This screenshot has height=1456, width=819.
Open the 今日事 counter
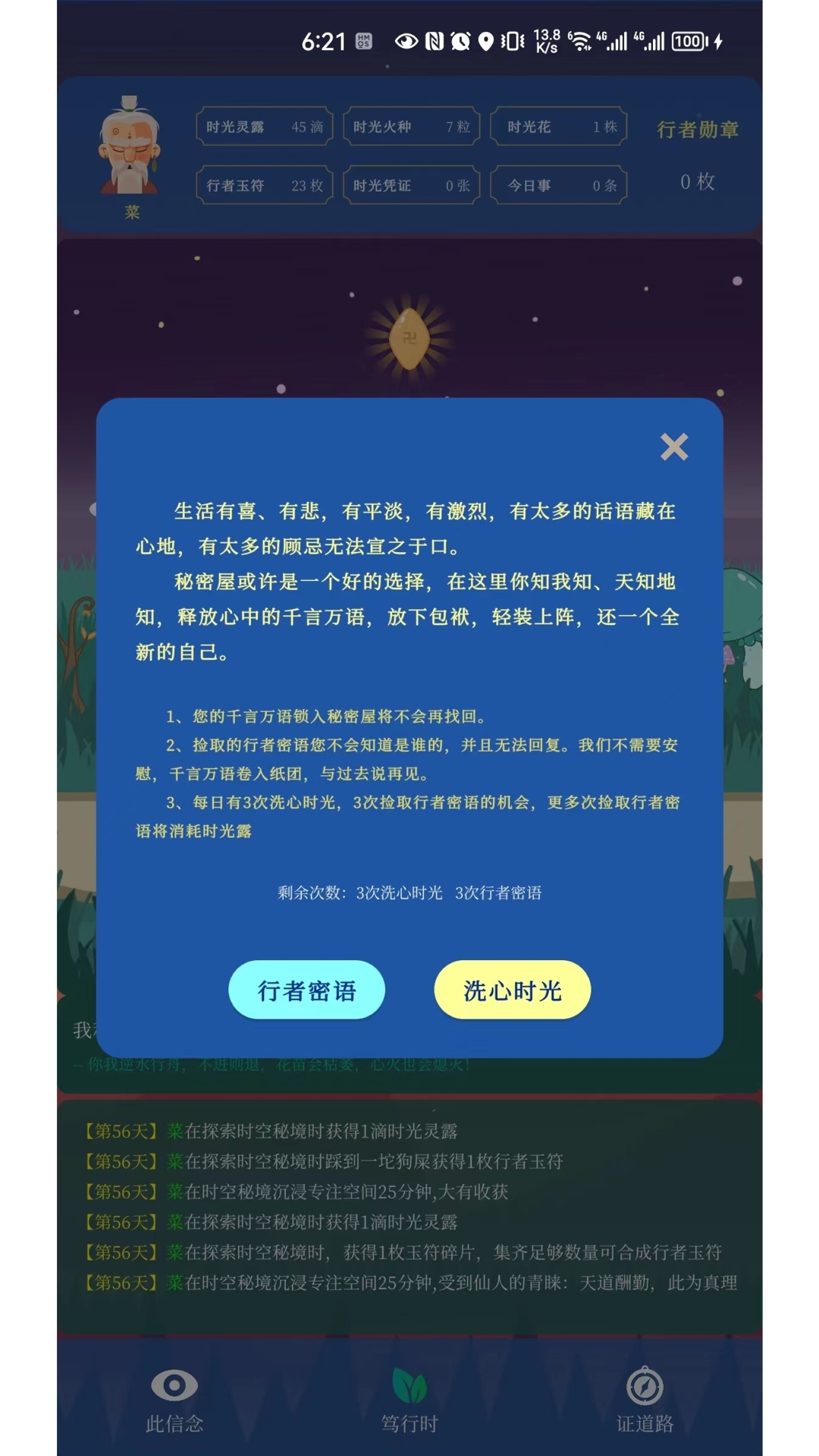(x=558, y=184)
